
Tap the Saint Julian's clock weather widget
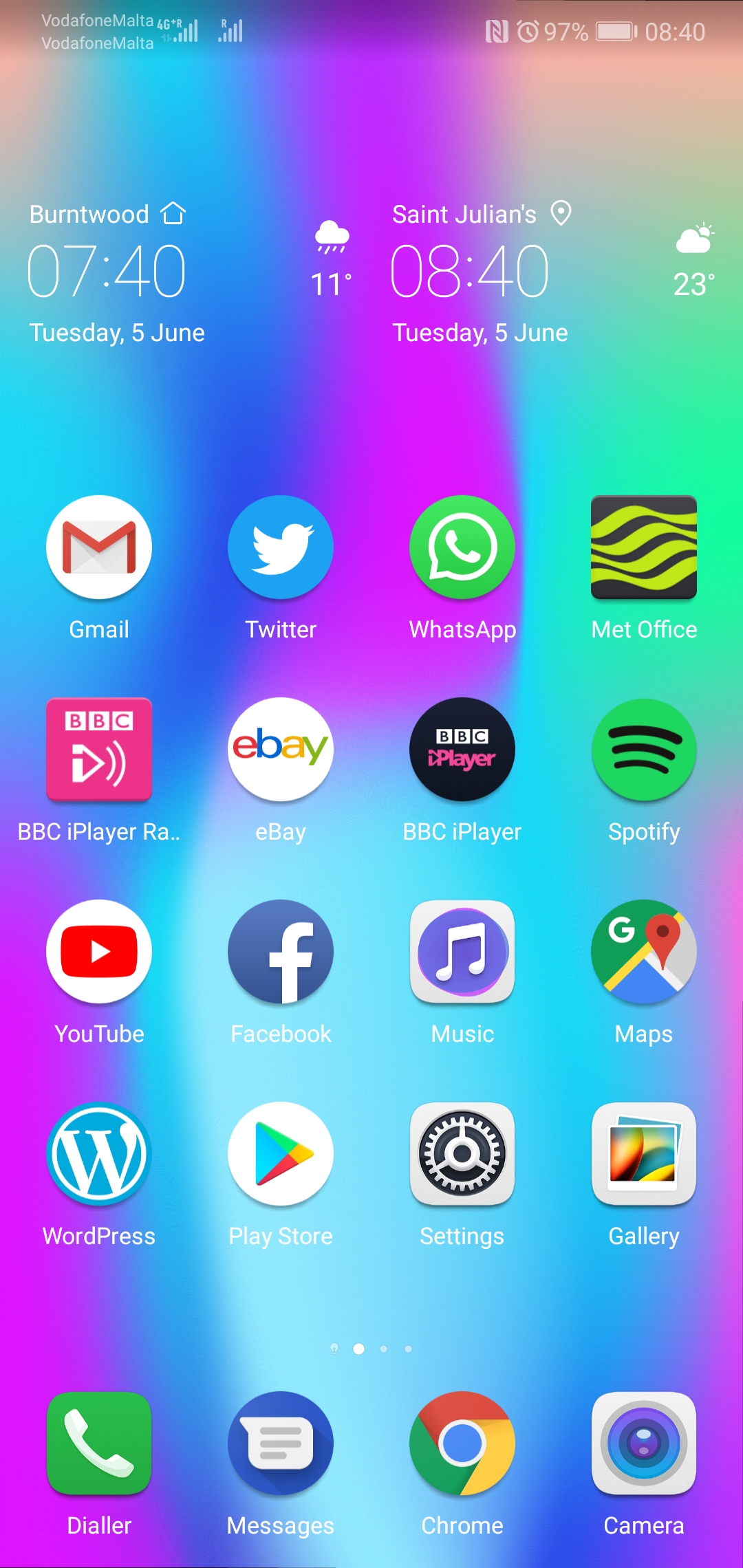pos(554,273)
